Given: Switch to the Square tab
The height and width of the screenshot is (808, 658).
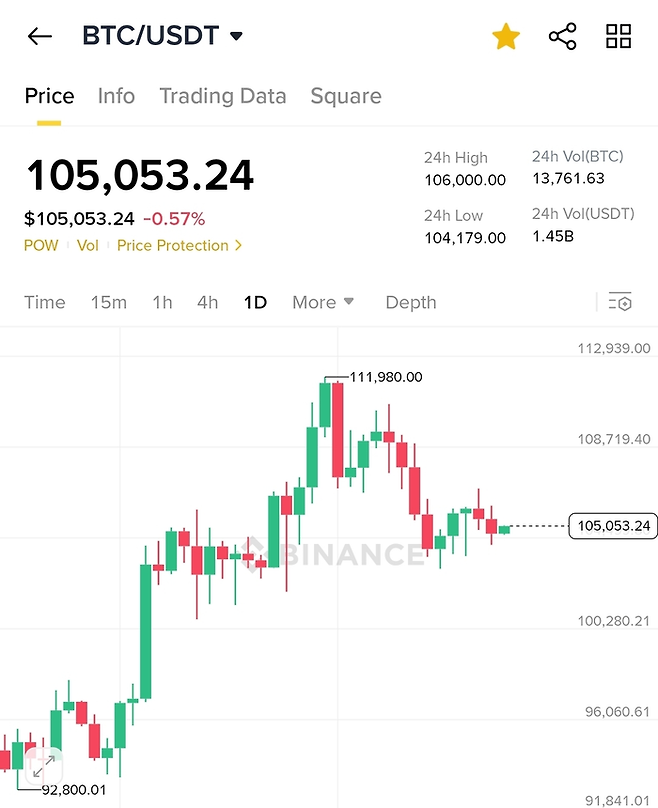Looking at the screenshot, I should [345, 96].
